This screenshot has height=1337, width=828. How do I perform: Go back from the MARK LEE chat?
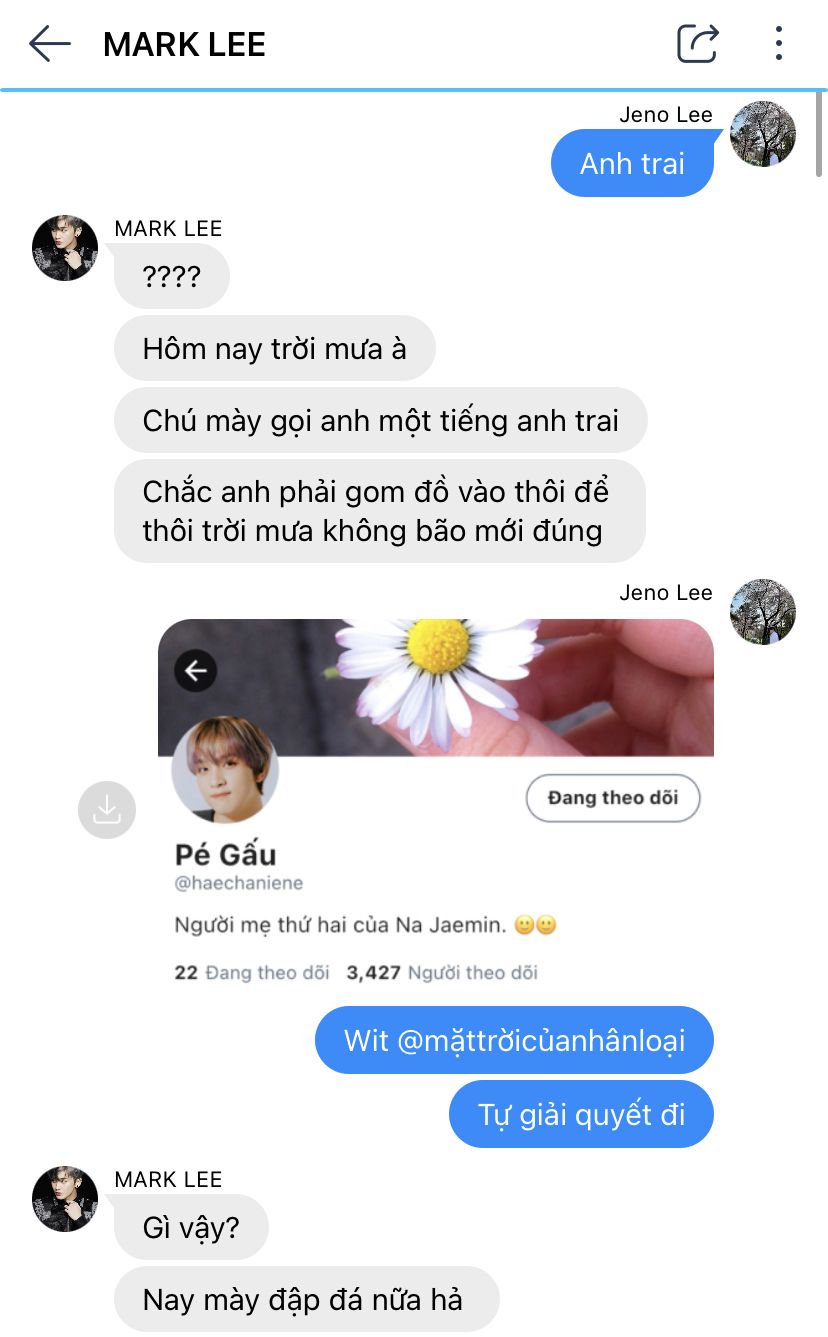(x=49, y=44)
